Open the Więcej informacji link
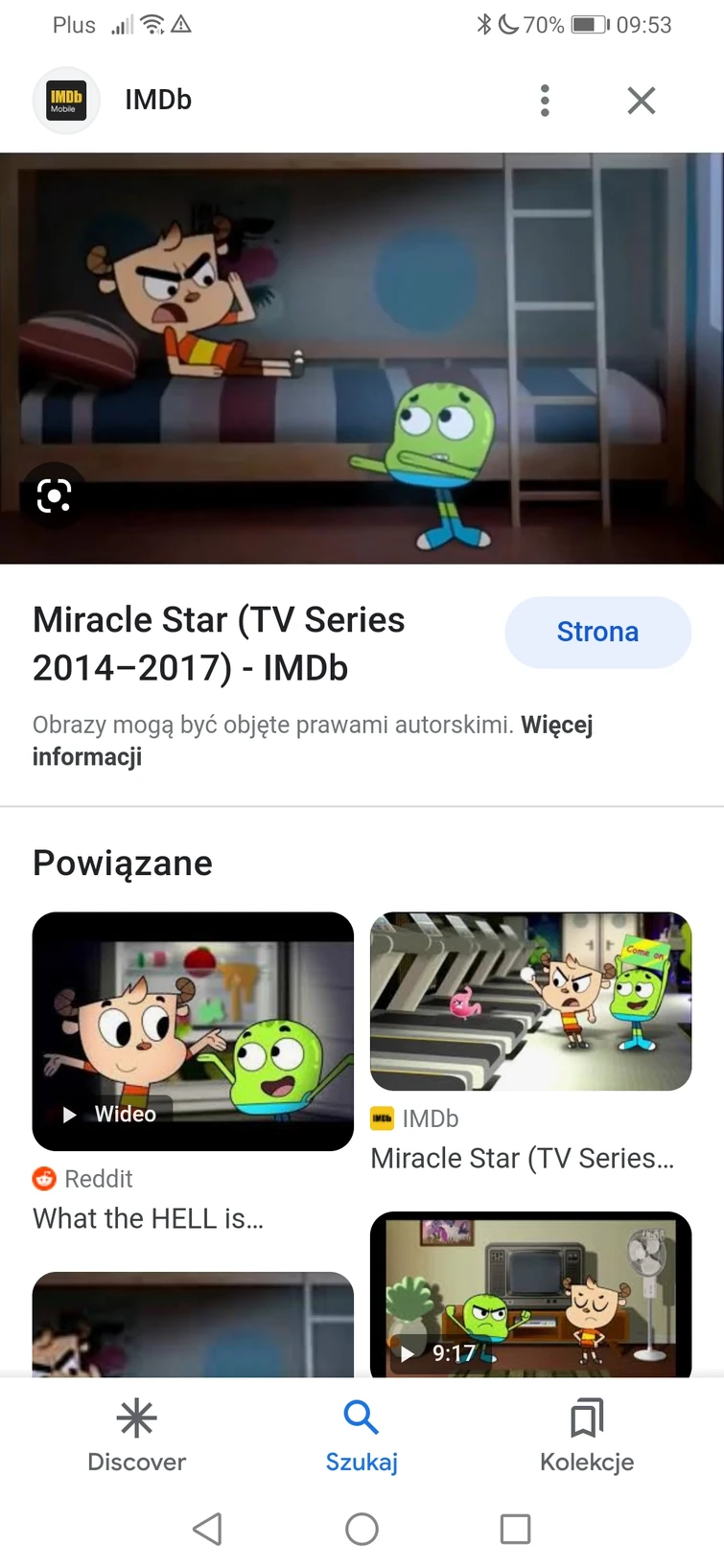 tap(556, 726)
